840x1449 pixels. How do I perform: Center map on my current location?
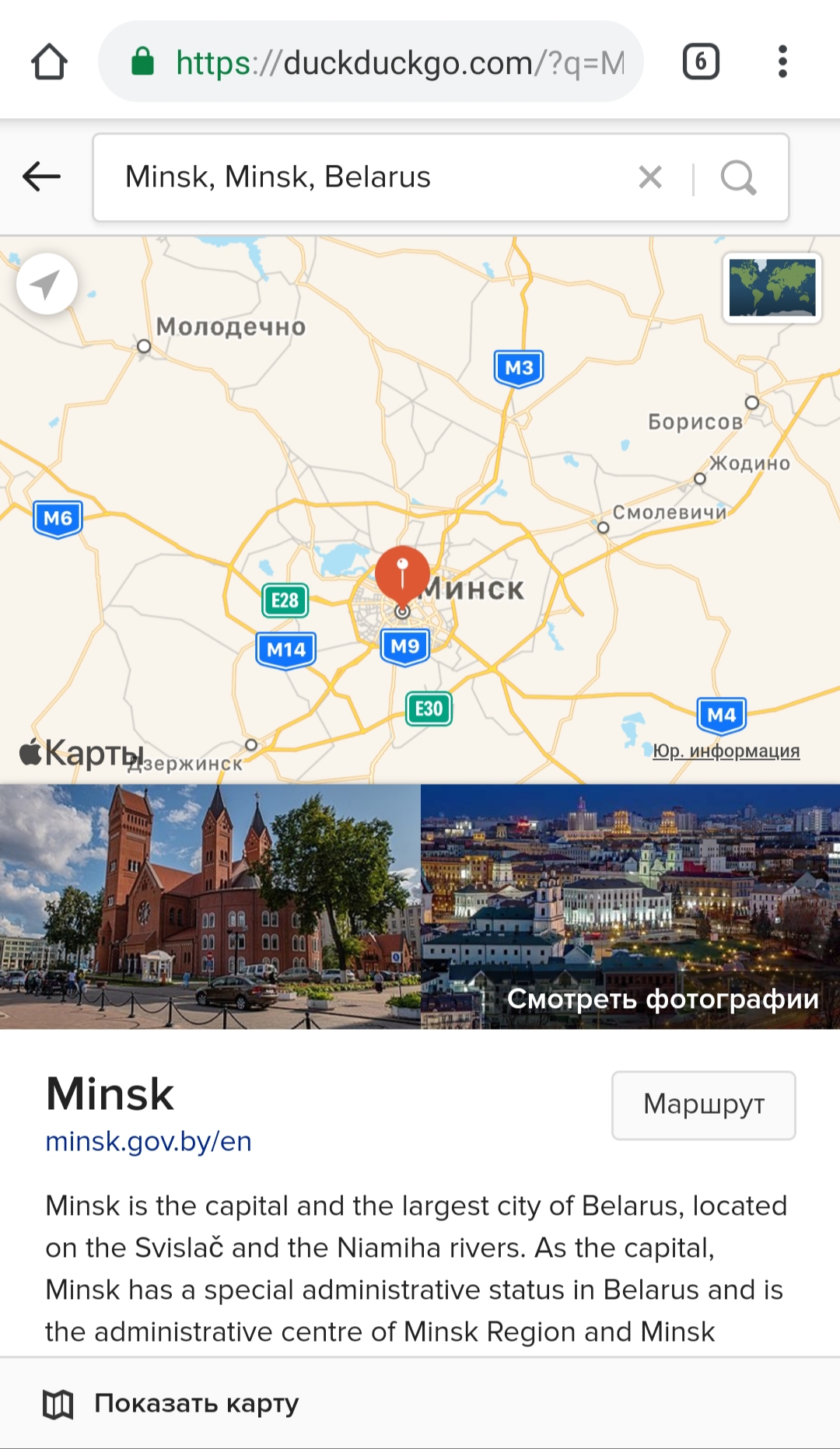[47, 284]
